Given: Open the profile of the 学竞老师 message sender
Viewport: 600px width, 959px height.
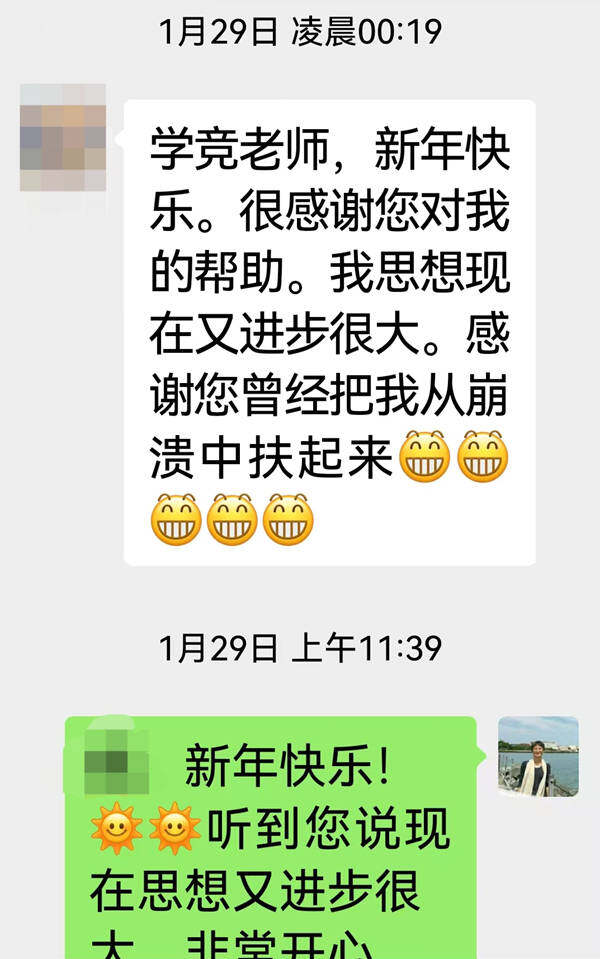Looking at the screenshot, I should pos(63,137).
